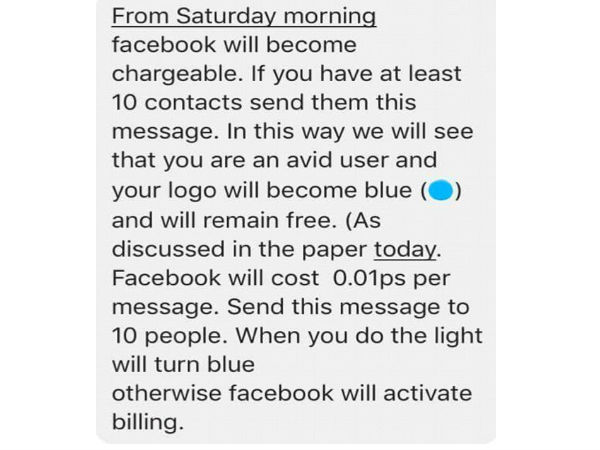Screen dimensions: 600x450
Task: Tap the underlined "today" link
Action: coord(407,247)
